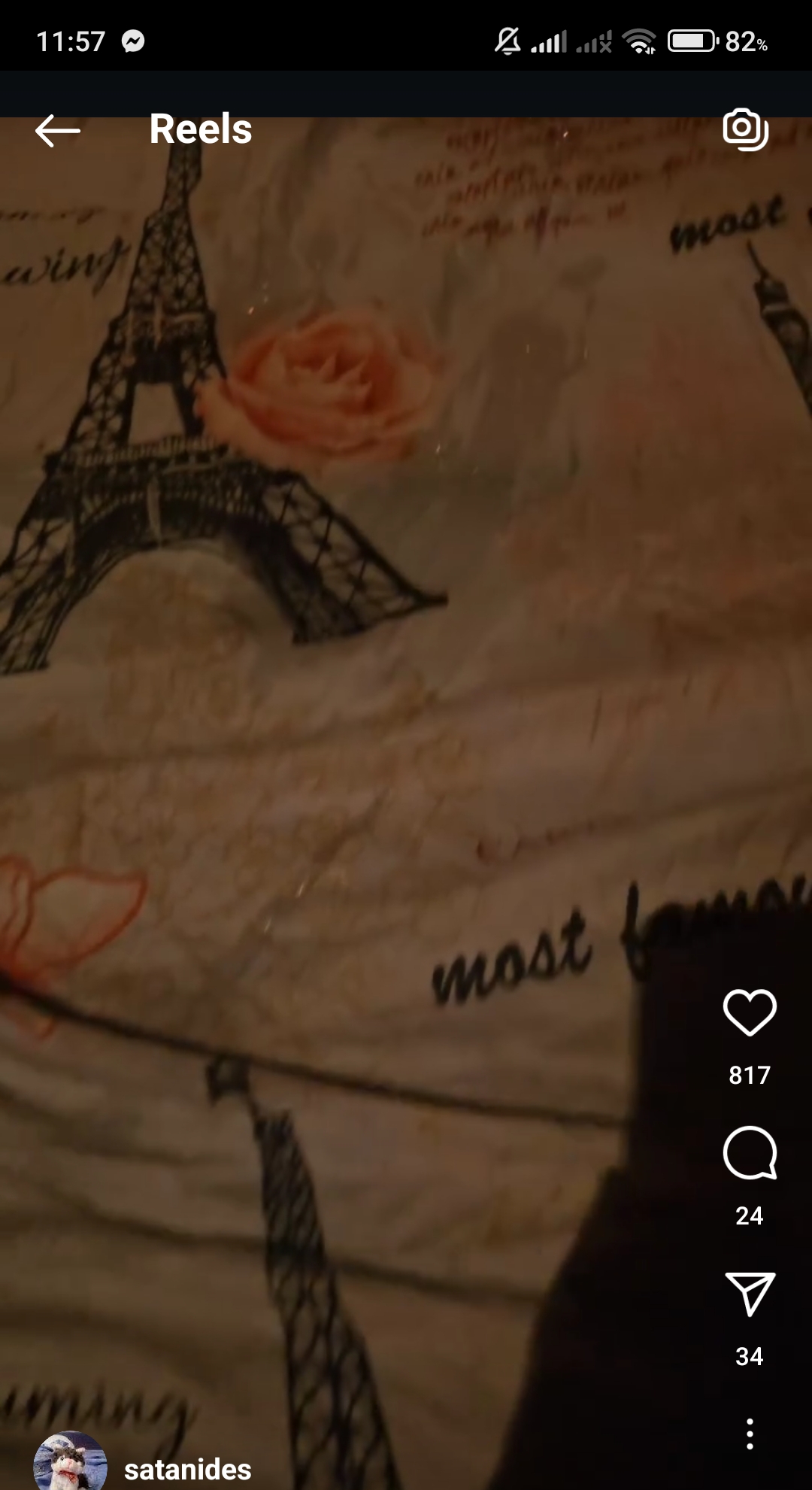
Task: Open the satanides profile picture
Action: [x=70, y=1463]
